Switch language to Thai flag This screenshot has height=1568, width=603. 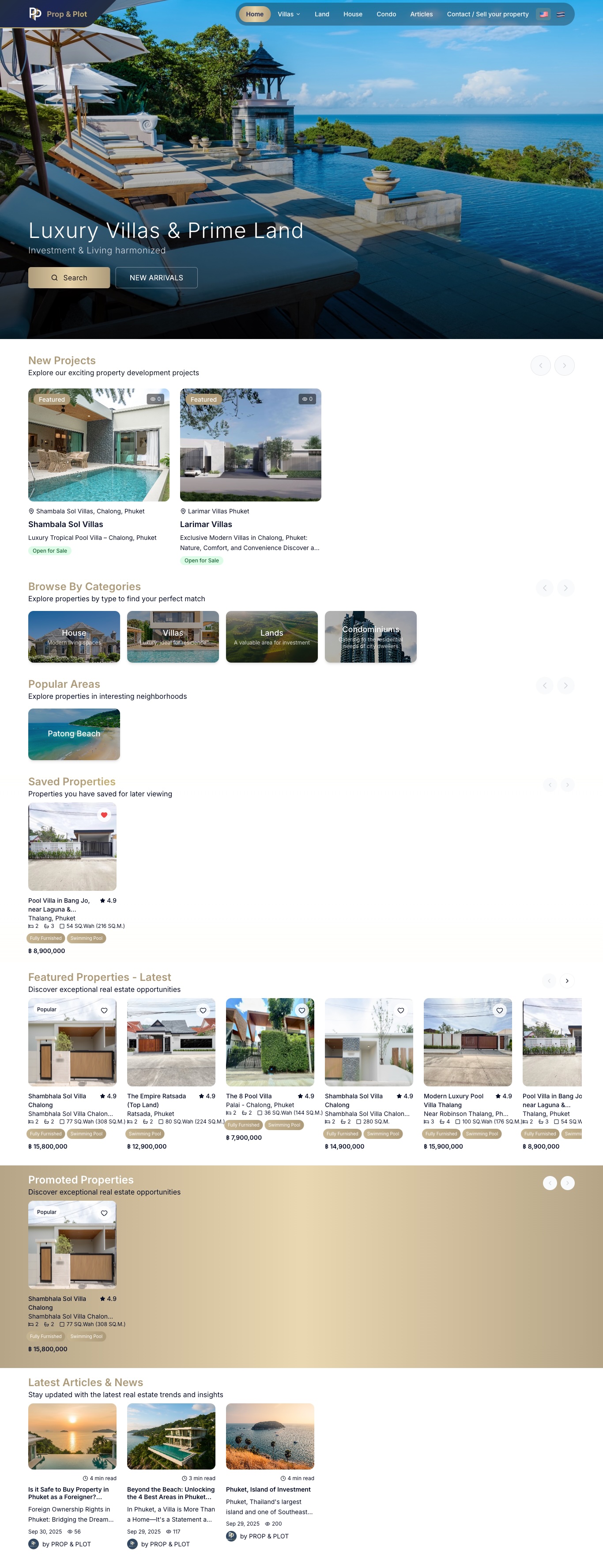[x=561, y=14]
